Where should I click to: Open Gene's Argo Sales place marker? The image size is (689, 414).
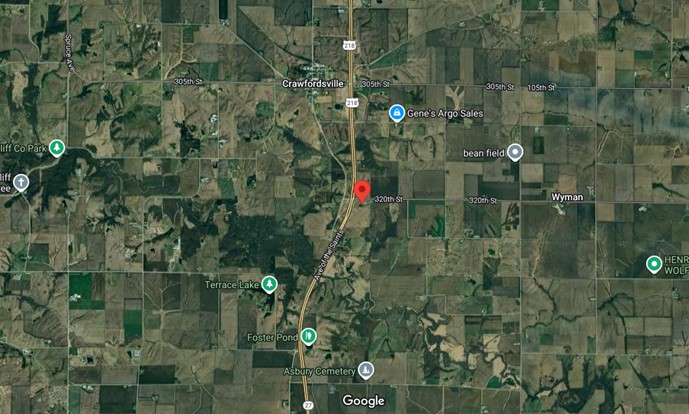pos(397,113)
